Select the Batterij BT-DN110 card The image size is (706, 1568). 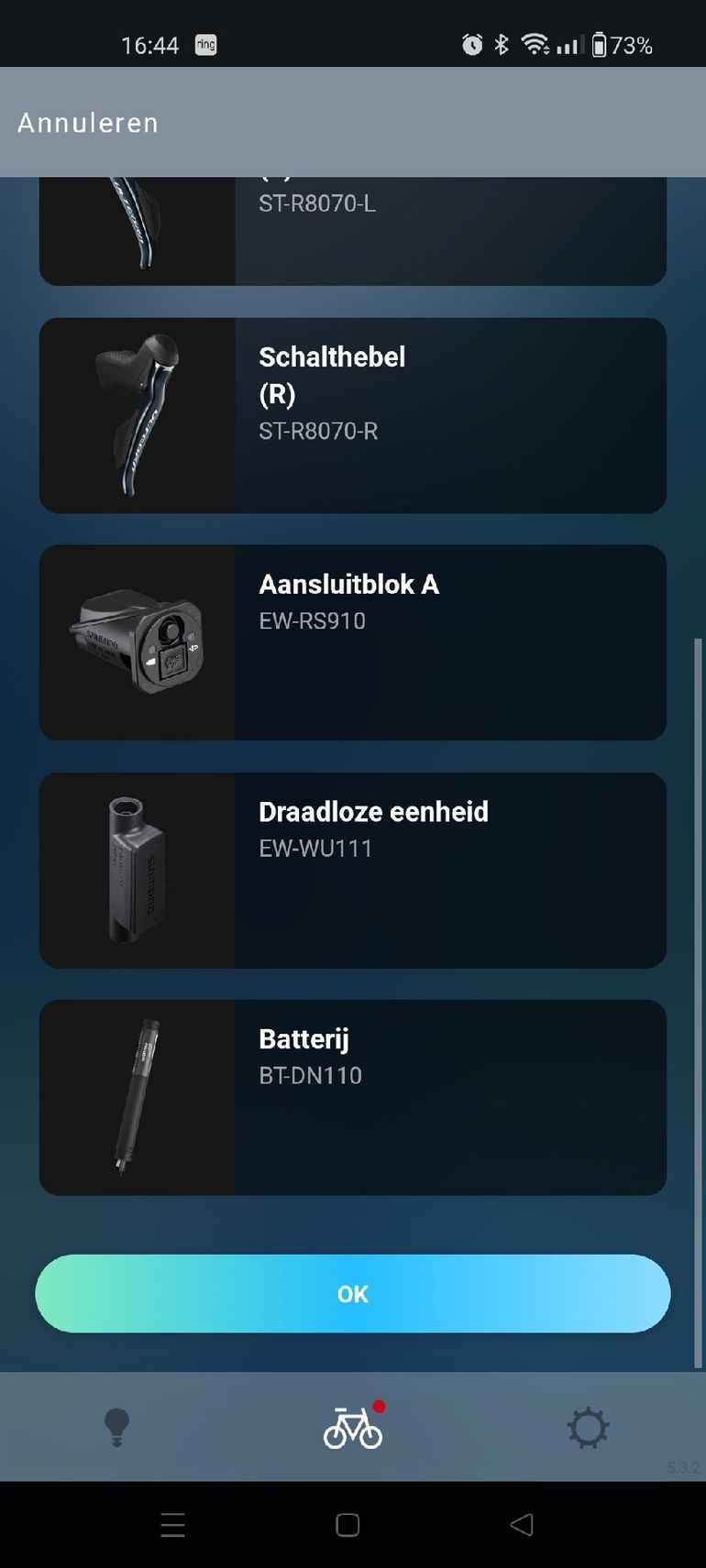tap(353, 1097)
